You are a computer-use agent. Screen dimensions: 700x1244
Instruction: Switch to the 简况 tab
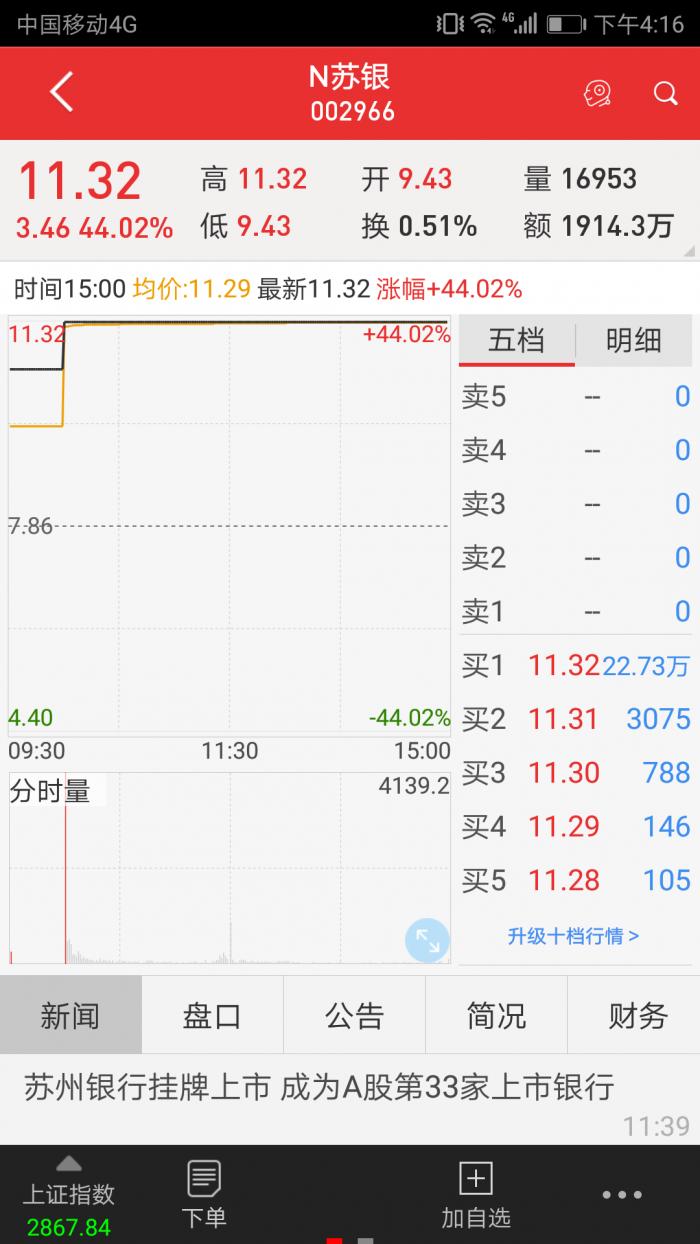tap(496, 1016)
